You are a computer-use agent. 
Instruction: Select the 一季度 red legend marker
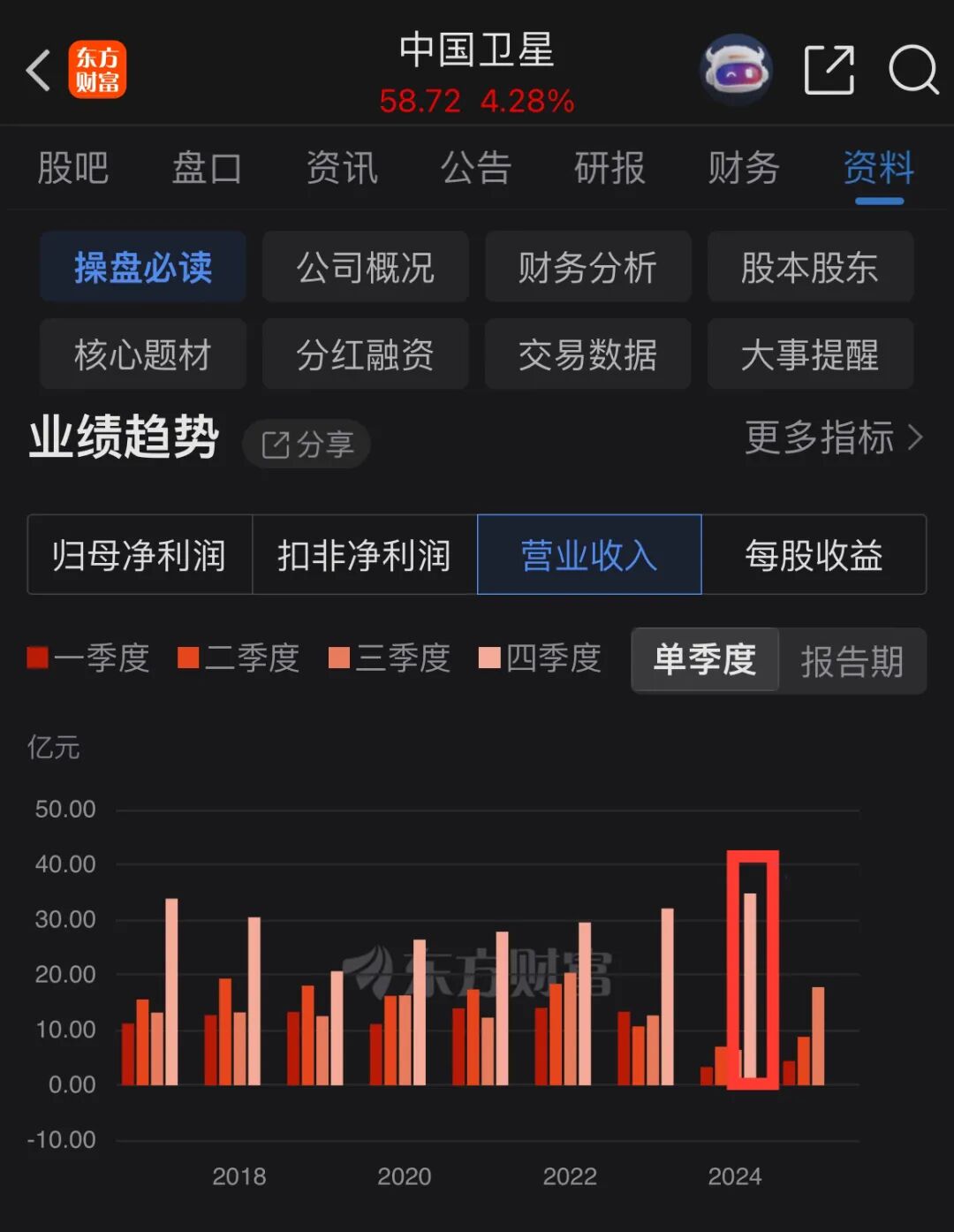coord(87,659)
